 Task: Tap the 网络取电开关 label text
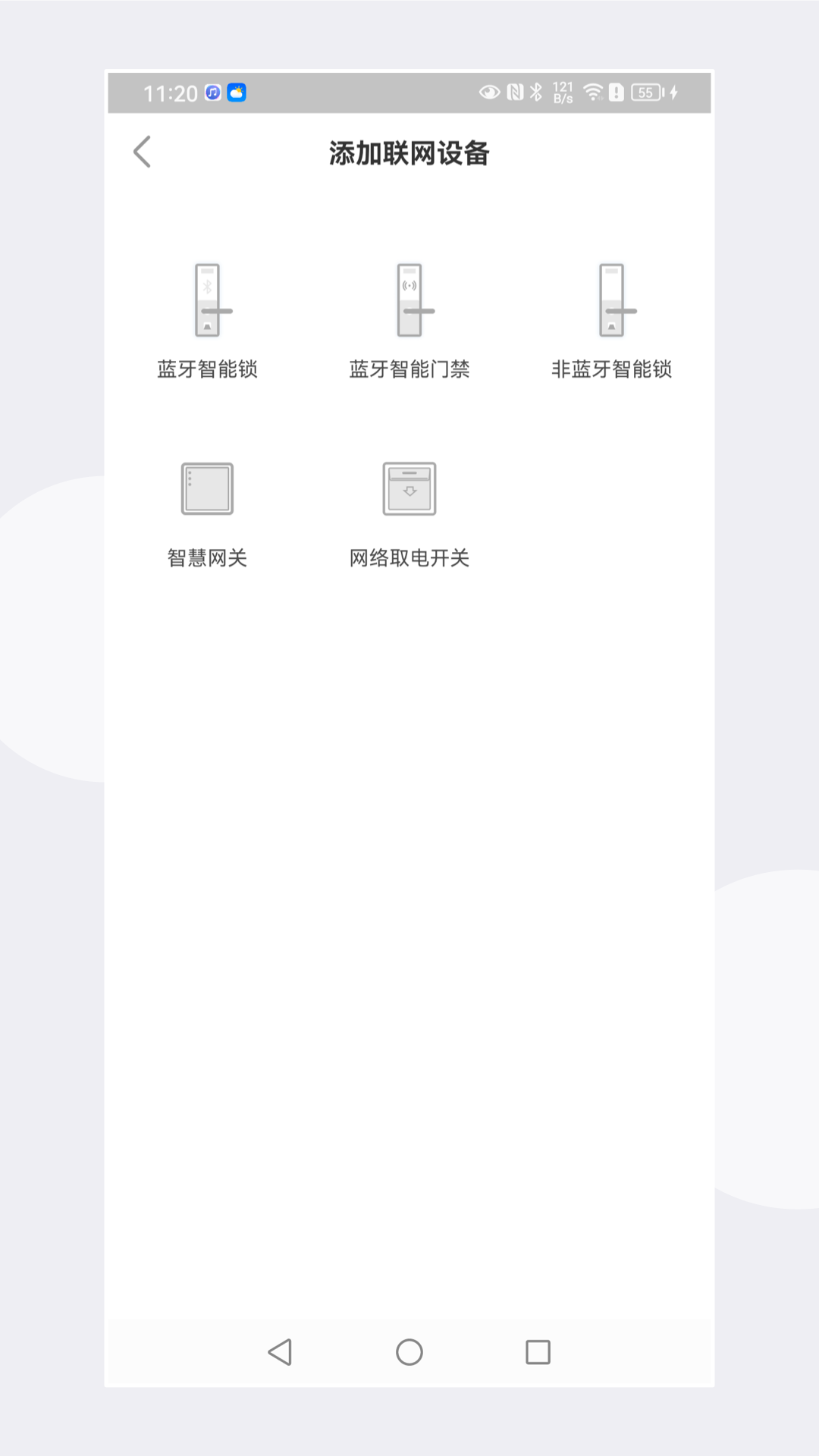click(409, 559)
